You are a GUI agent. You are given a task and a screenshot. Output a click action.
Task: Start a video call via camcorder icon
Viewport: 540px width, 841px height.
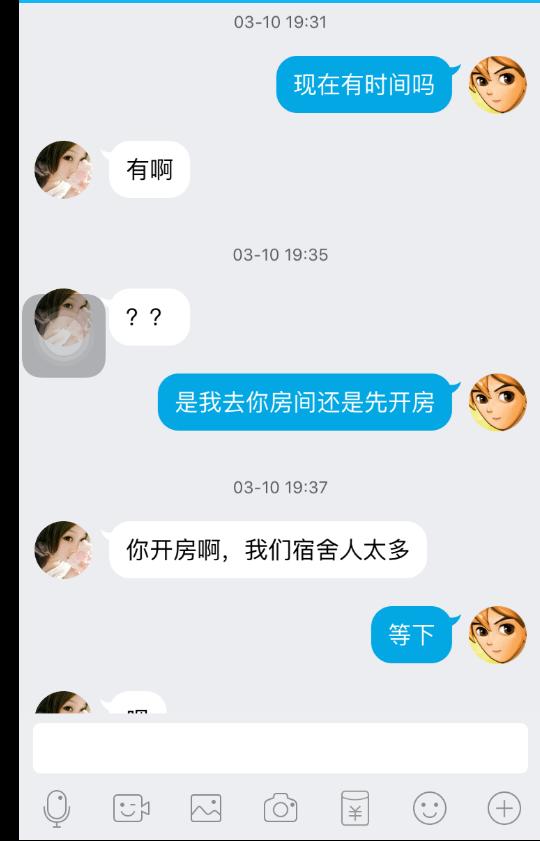coord(131,808)
